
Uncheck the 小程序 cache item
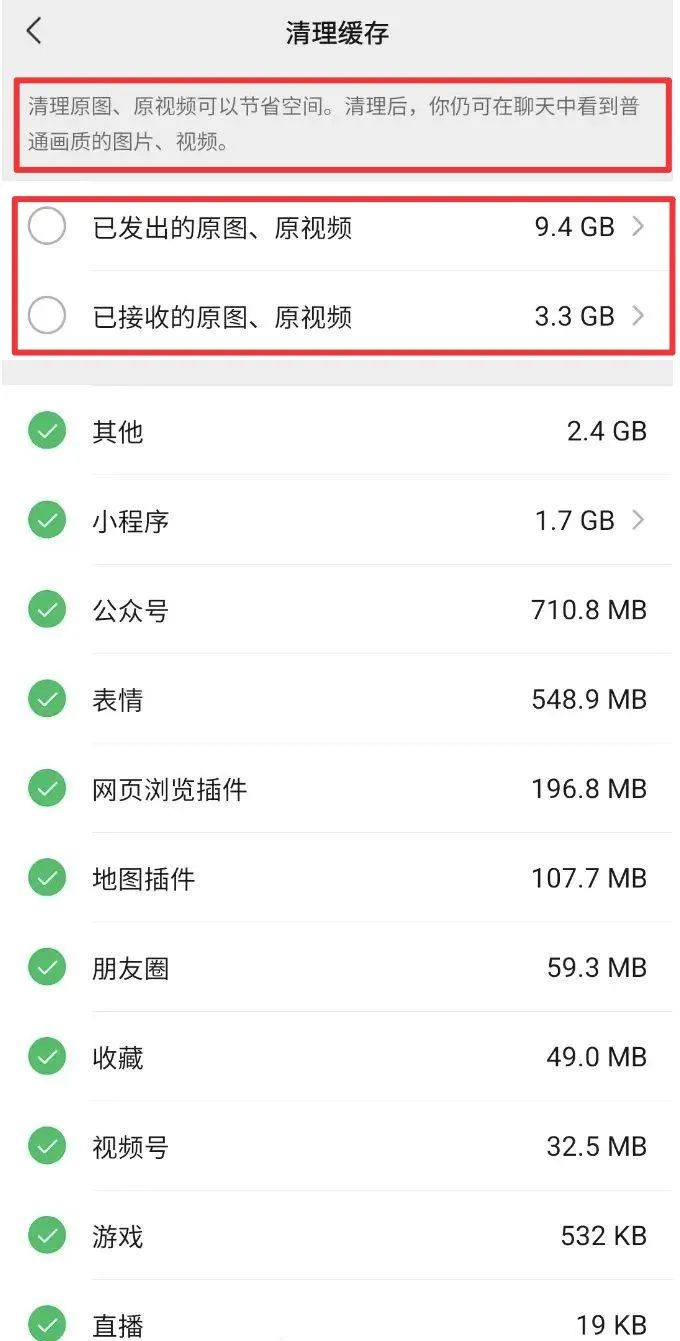coord(47,520)
